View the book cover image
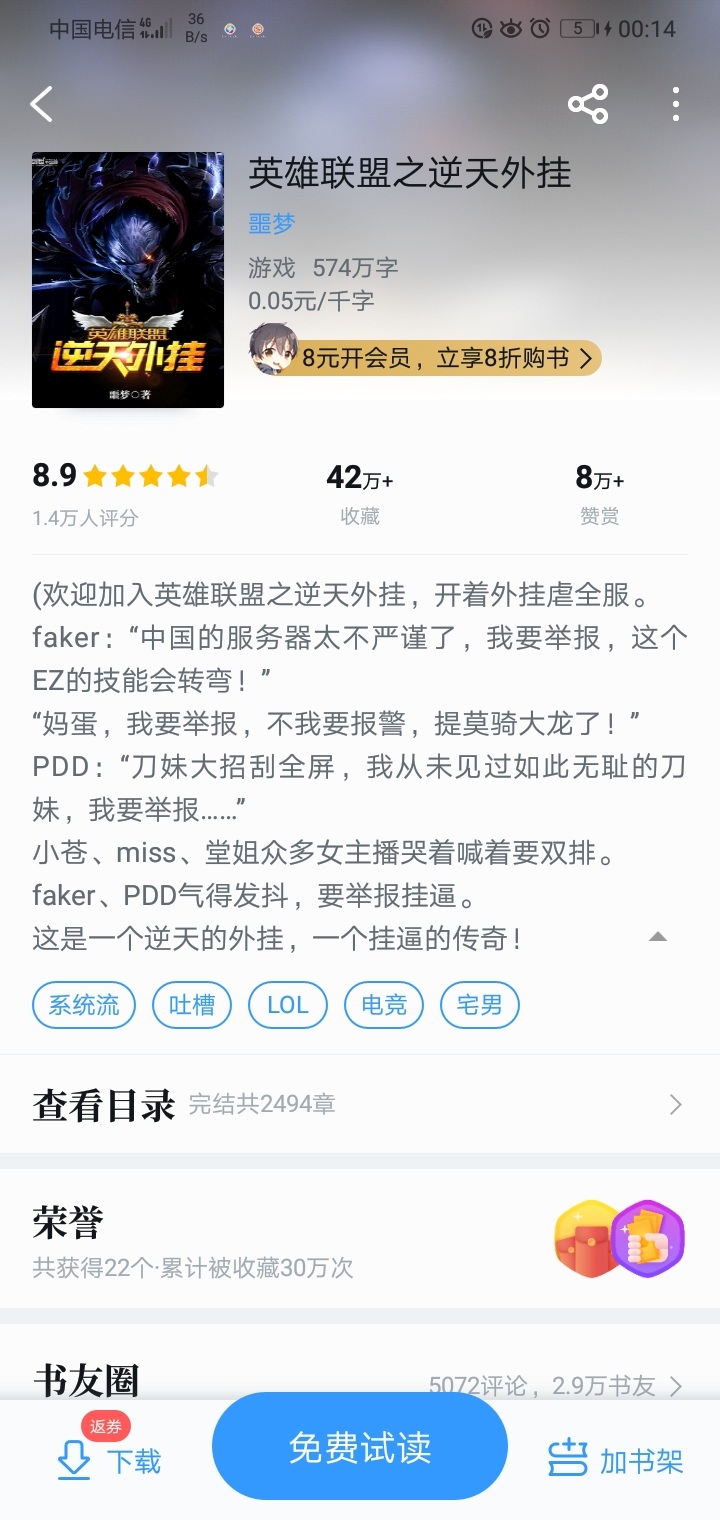This screenshot has height=1520, width=720. pos(128,280)
